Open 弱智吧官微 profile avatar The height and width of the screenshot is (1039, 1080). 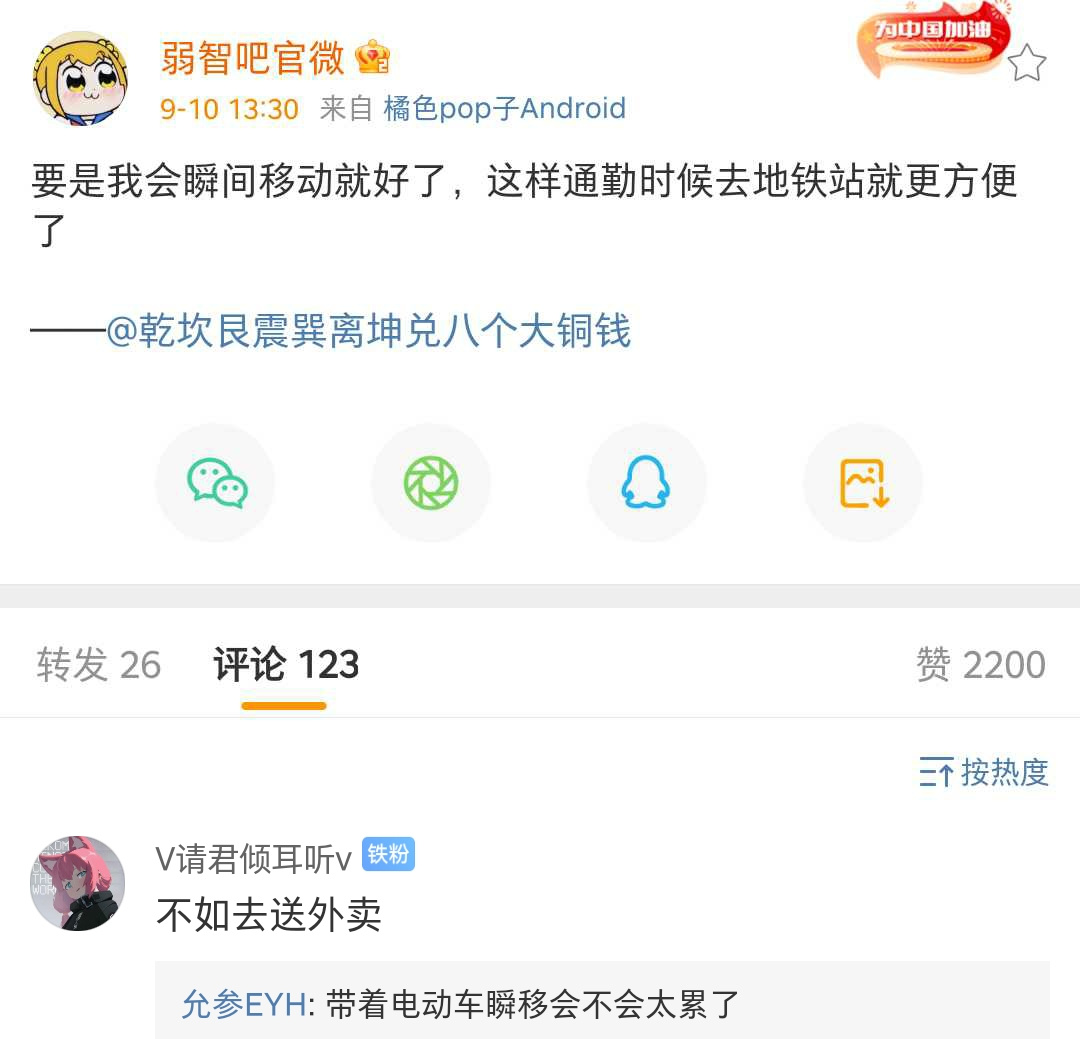pos(80,78)
